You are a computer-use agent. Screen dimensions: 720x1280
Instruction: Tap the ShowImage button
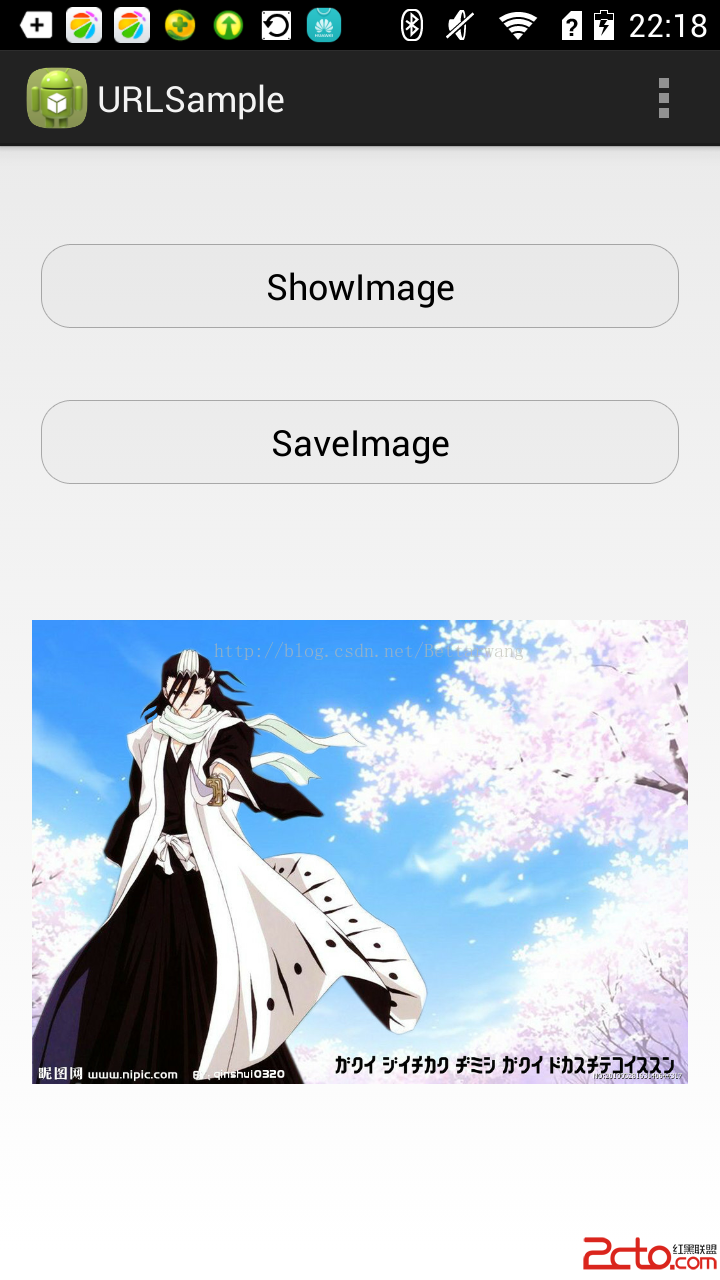(x=360, y=287)
